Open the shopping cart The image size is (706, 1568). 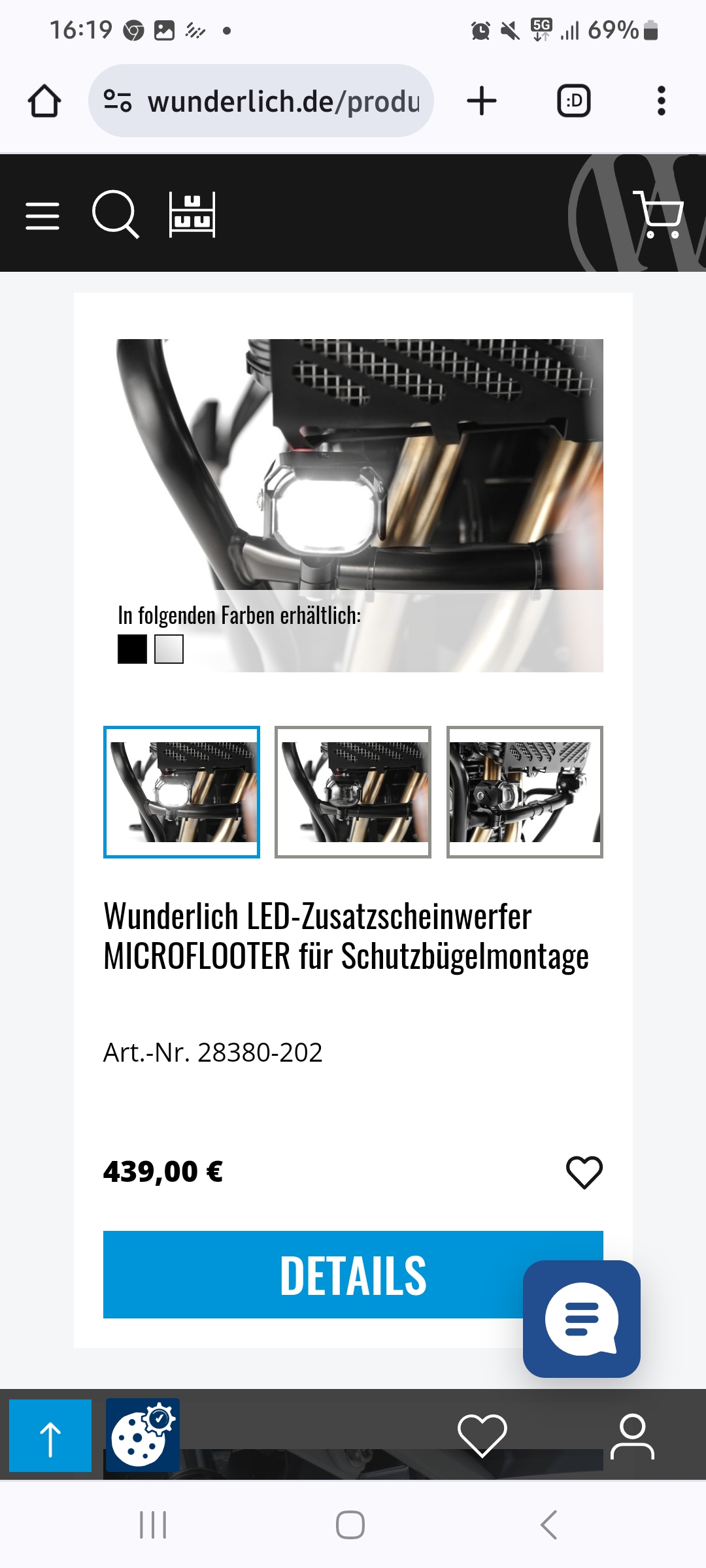658,214
